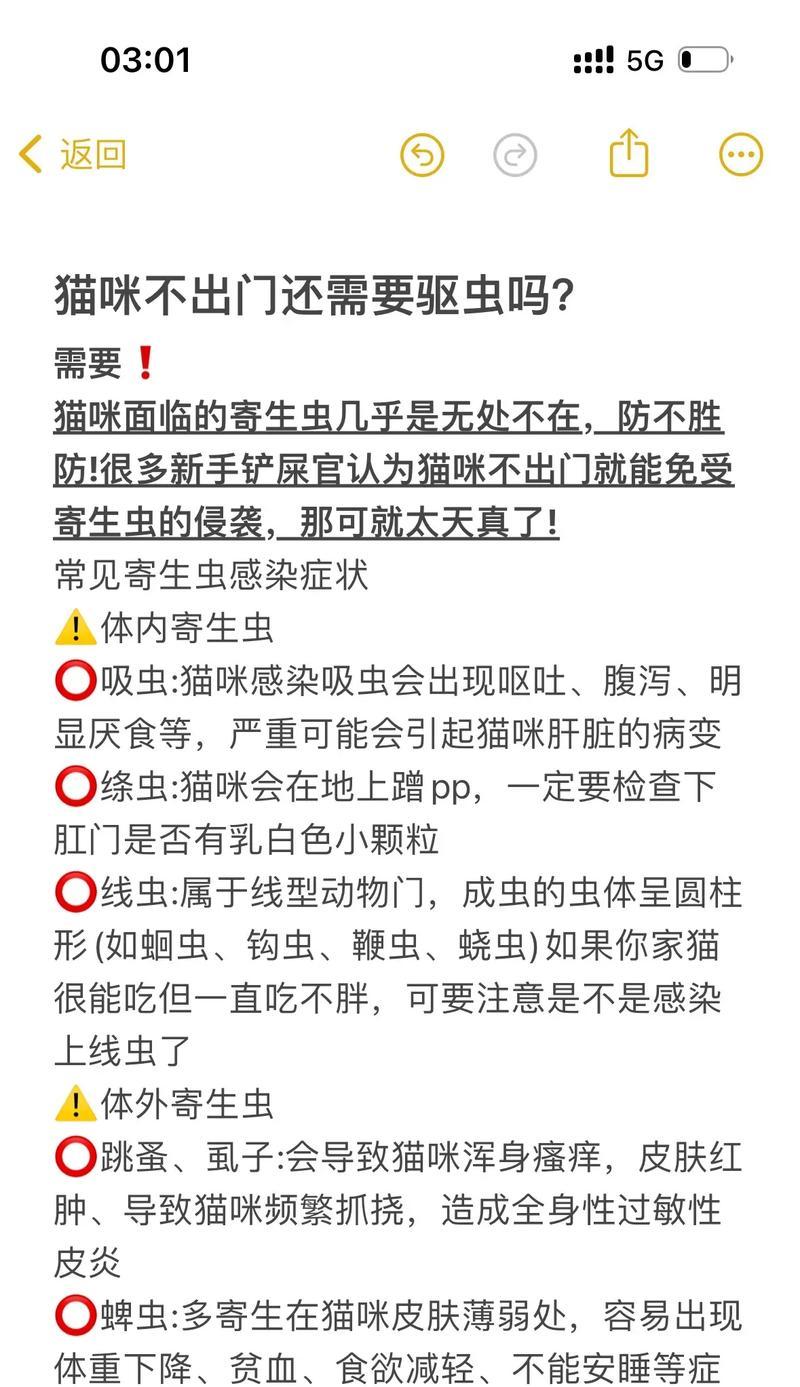
Task: Open the more options menu
Action: (x=741, y=155)
